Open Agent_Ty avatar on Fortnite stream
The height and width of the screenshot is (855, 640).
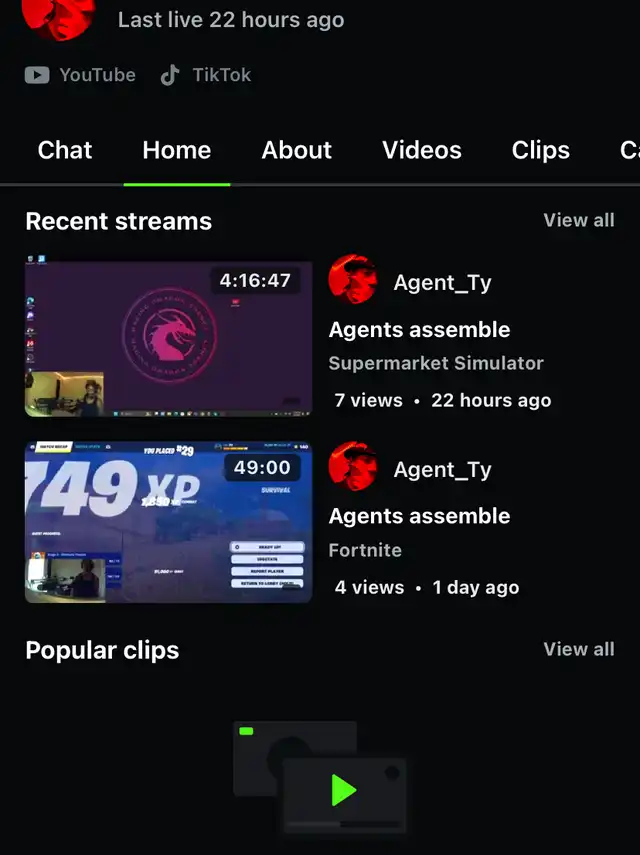point(353,467)
